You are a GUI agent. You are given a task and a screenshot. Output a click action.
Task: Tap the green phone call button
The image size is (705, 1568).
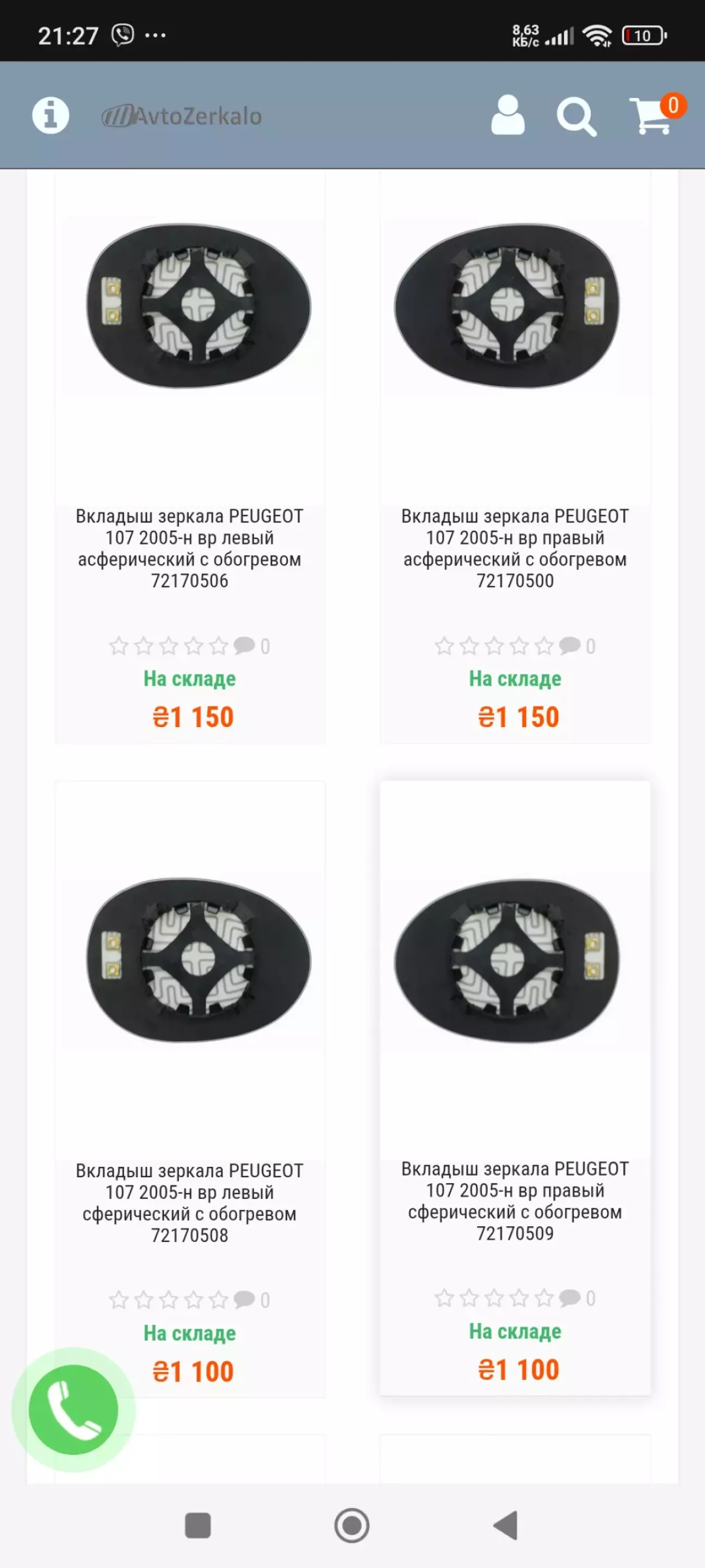[73, 1409]
